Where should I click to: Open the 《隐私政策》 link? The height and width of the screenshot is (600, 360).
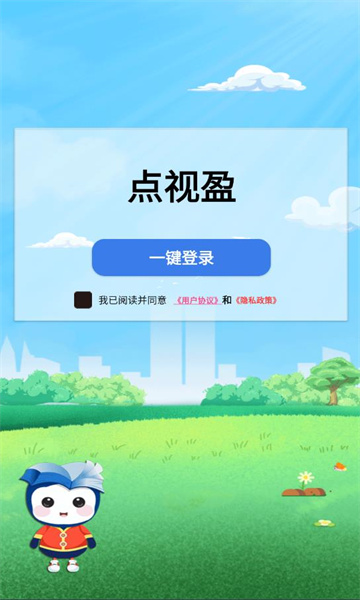click(255, 301)
